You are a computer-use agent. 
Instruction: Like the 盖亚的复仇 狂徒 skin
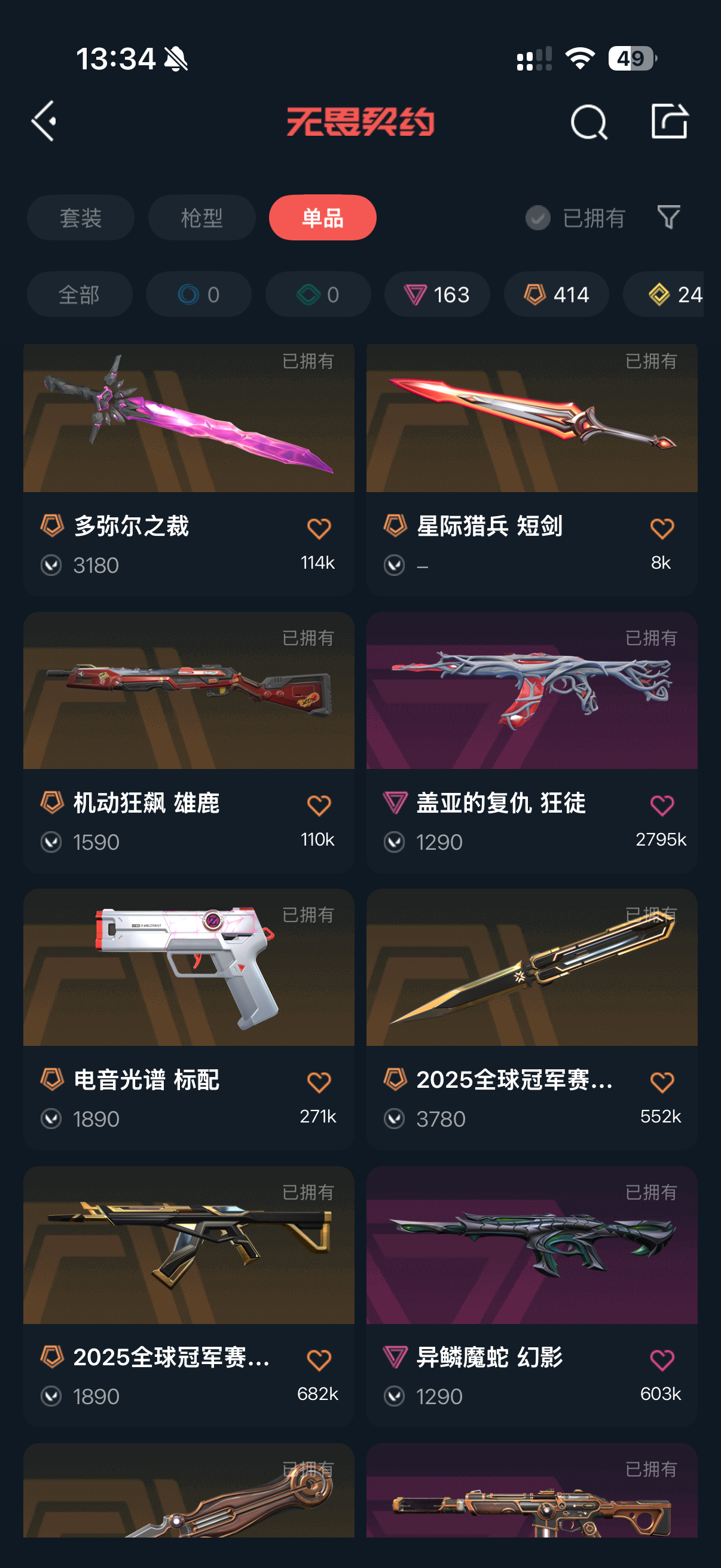[661, 806]
